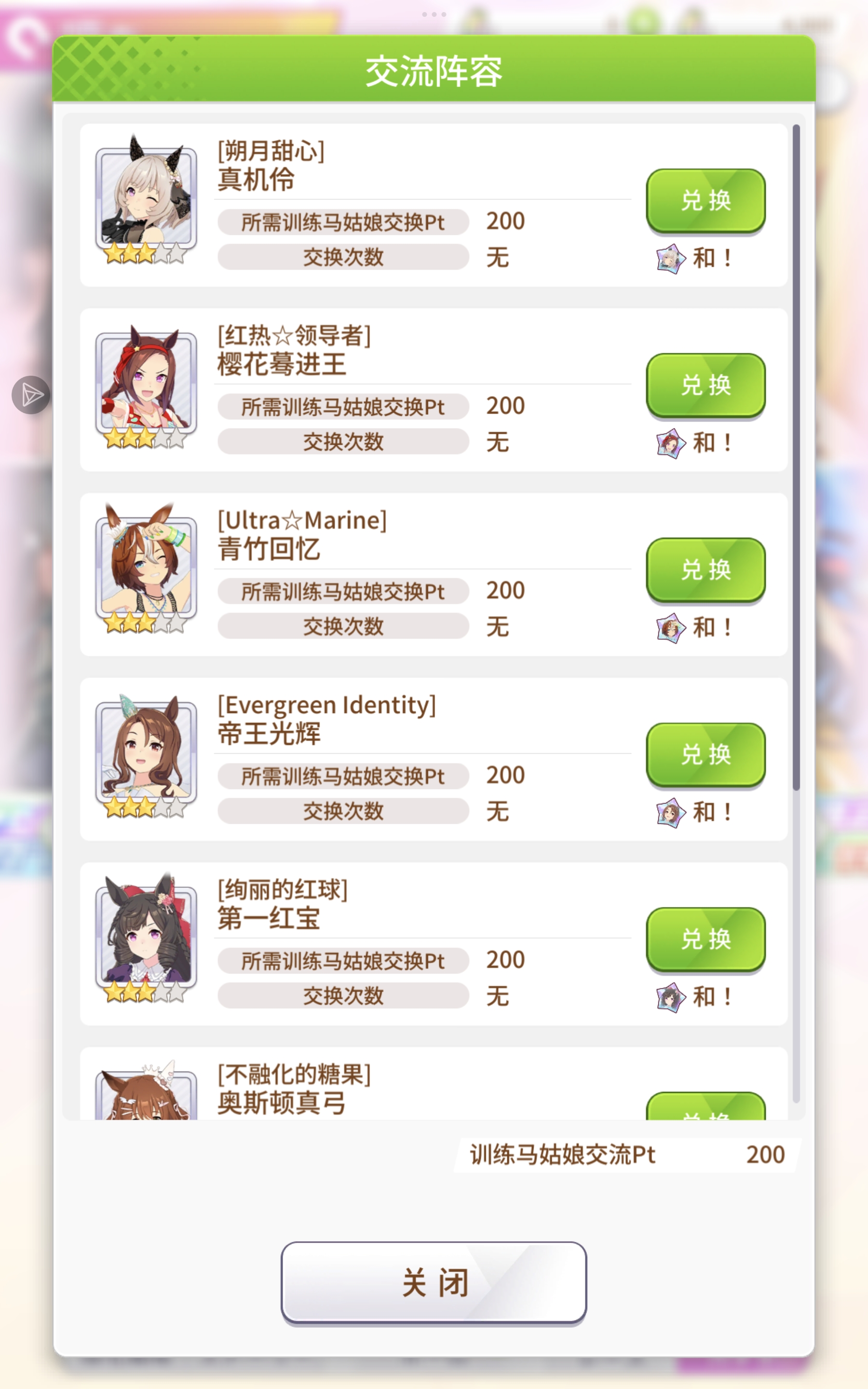The height and width of the screenshot is (1389, 868).
Task: Exchange points for 青竹回忆
Action: pyautogui.click(x=705, y=570)
